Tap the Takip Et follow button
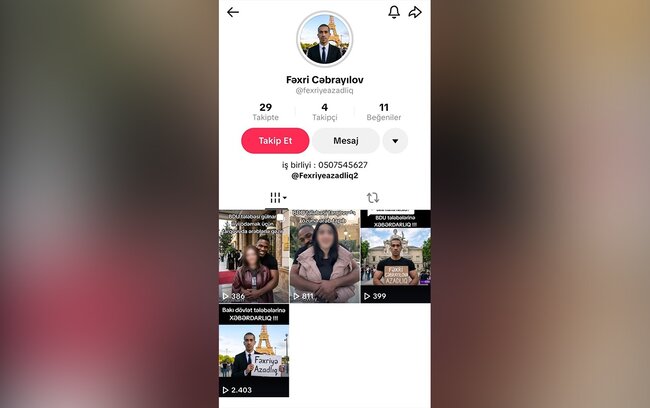The width and height of the screenshot is (650, 408). (275, 141)
